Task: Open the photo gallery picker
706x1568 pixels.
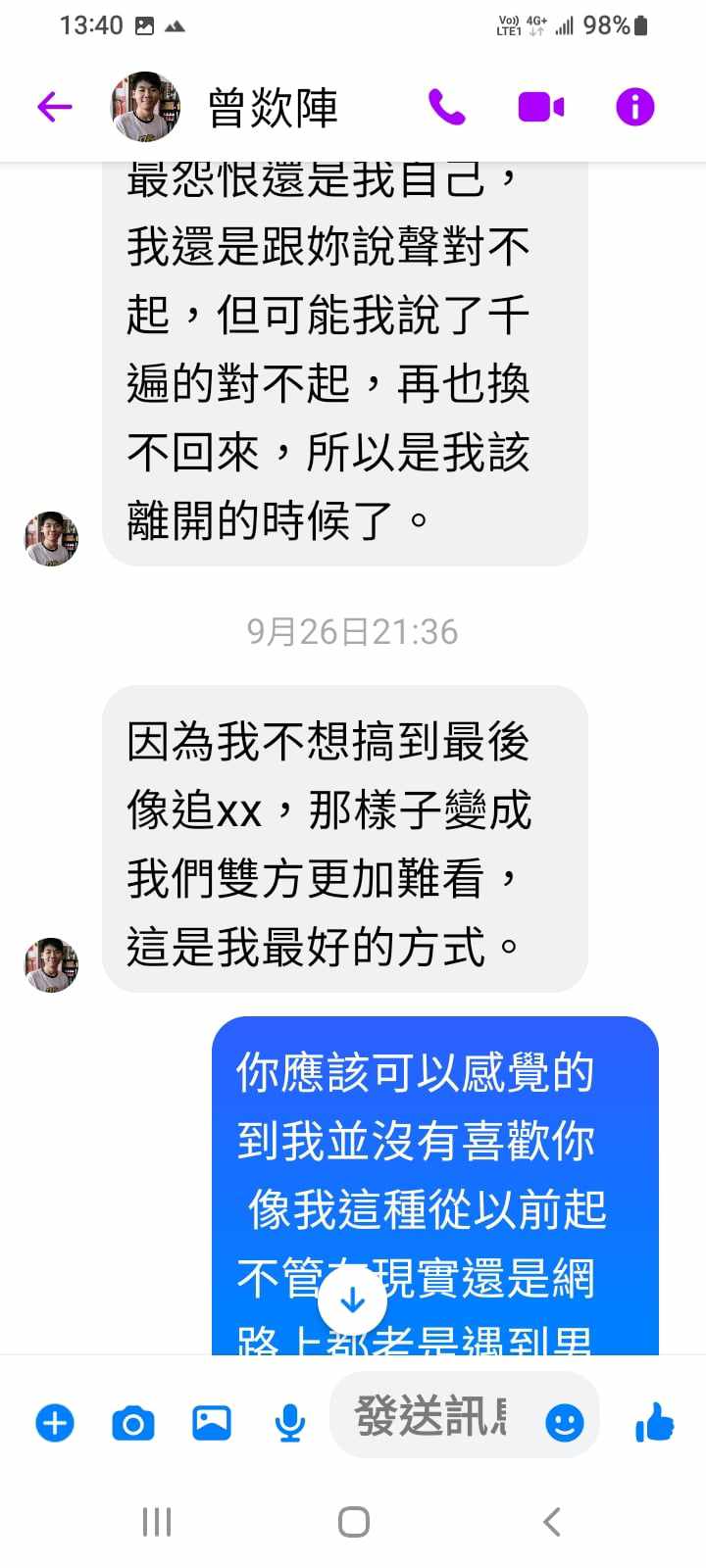Action: [x=211, y=1422]
